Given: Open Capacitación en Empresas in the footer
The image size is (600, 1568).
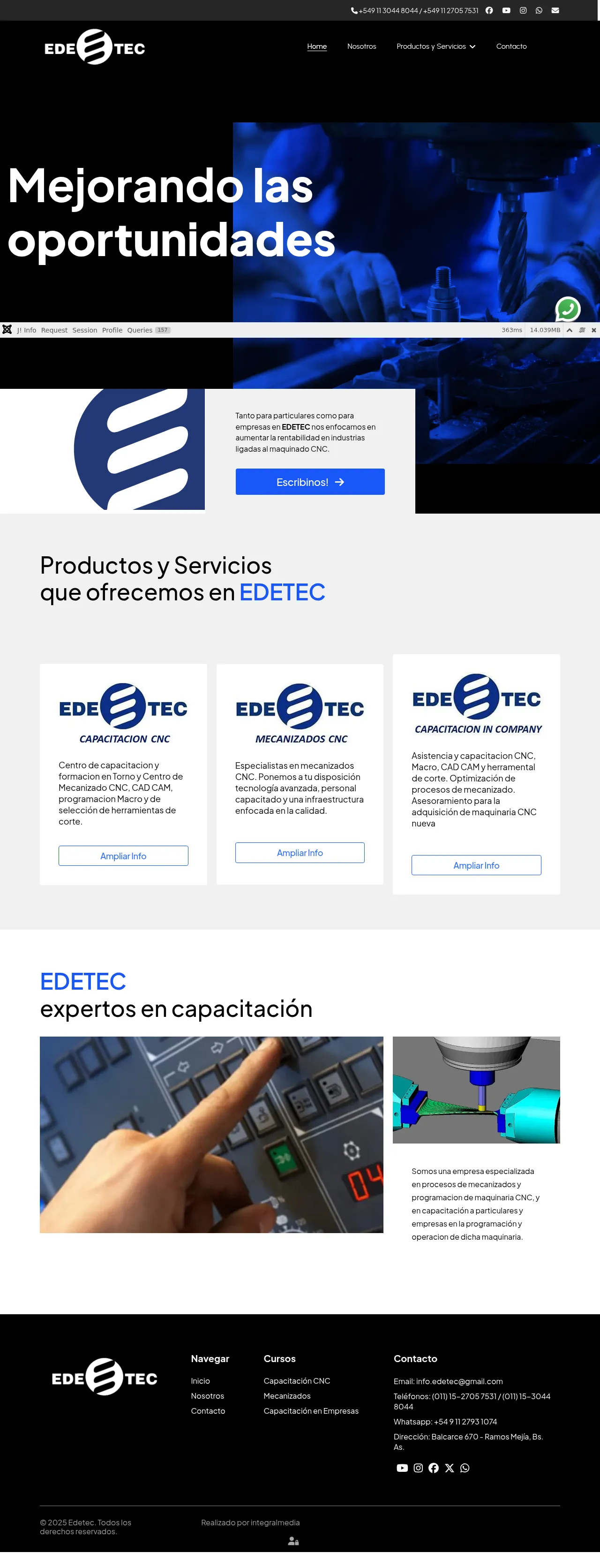Looking at the screenshot, I should pyautogui.click(x=310, y=1410).
